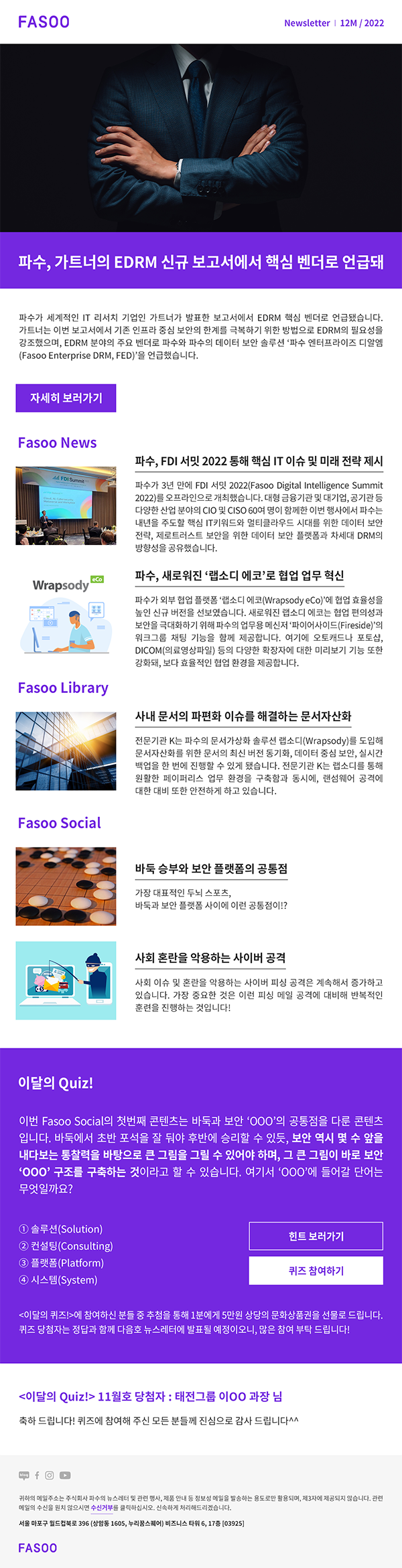This screenshot has width=402, height=1568.
Task: Open Fasoo's Instagram icon
Action: coord(50,1476)
